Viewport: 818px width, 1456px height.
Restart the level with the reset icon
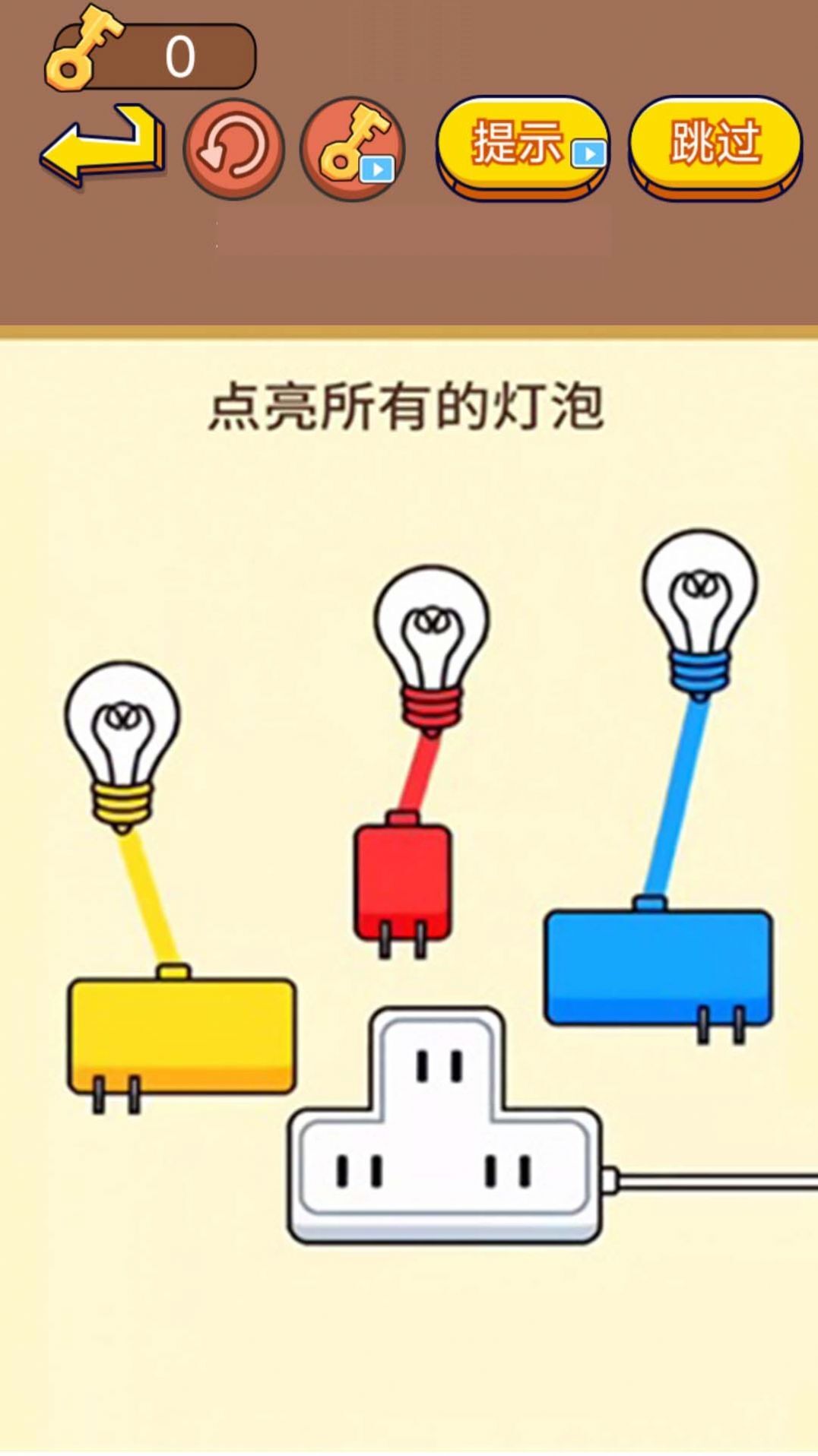pyautogui.click(x=233, y=148)
